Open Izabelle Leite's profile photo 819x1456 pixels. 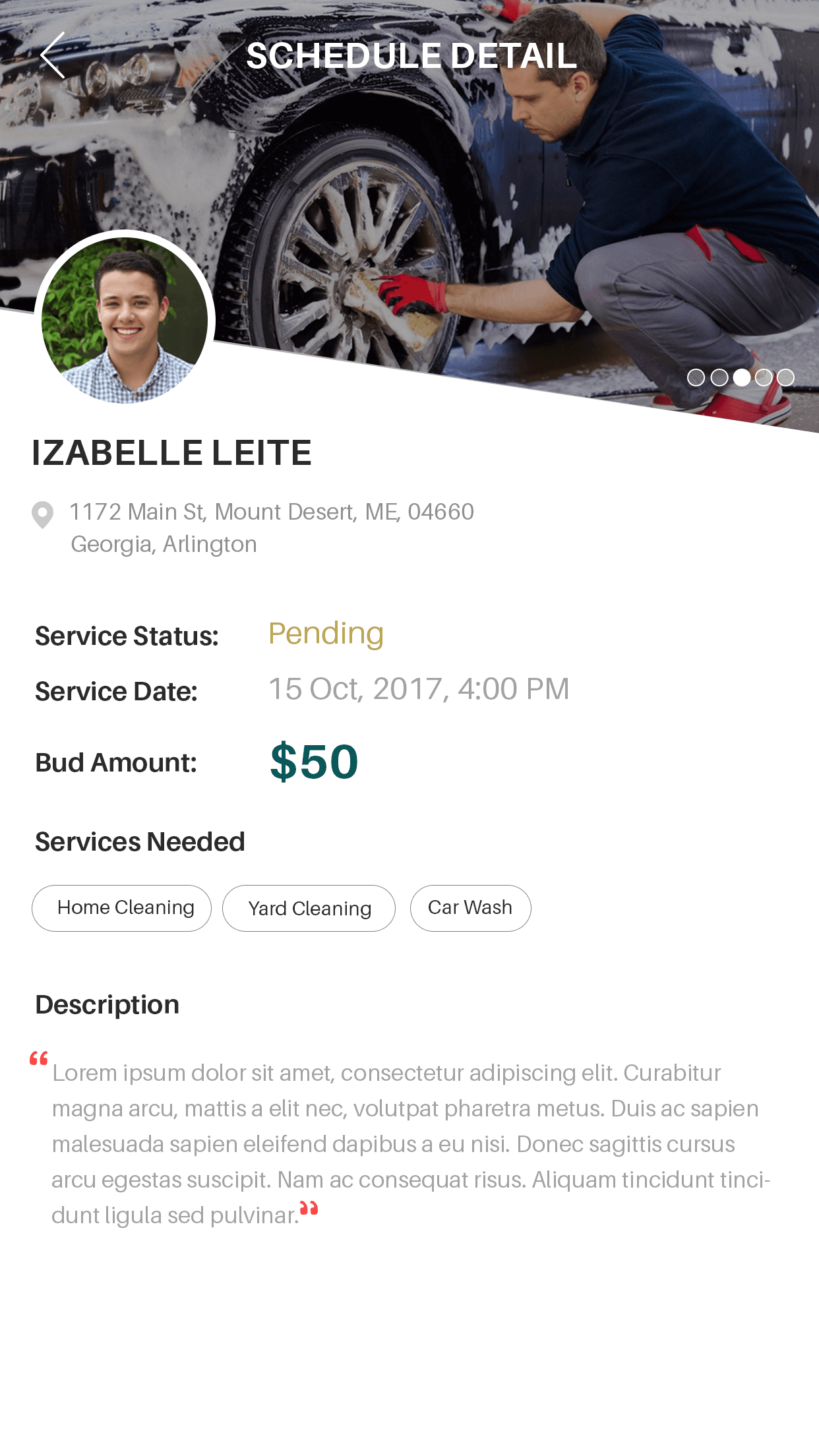click(x=125, y=320)
